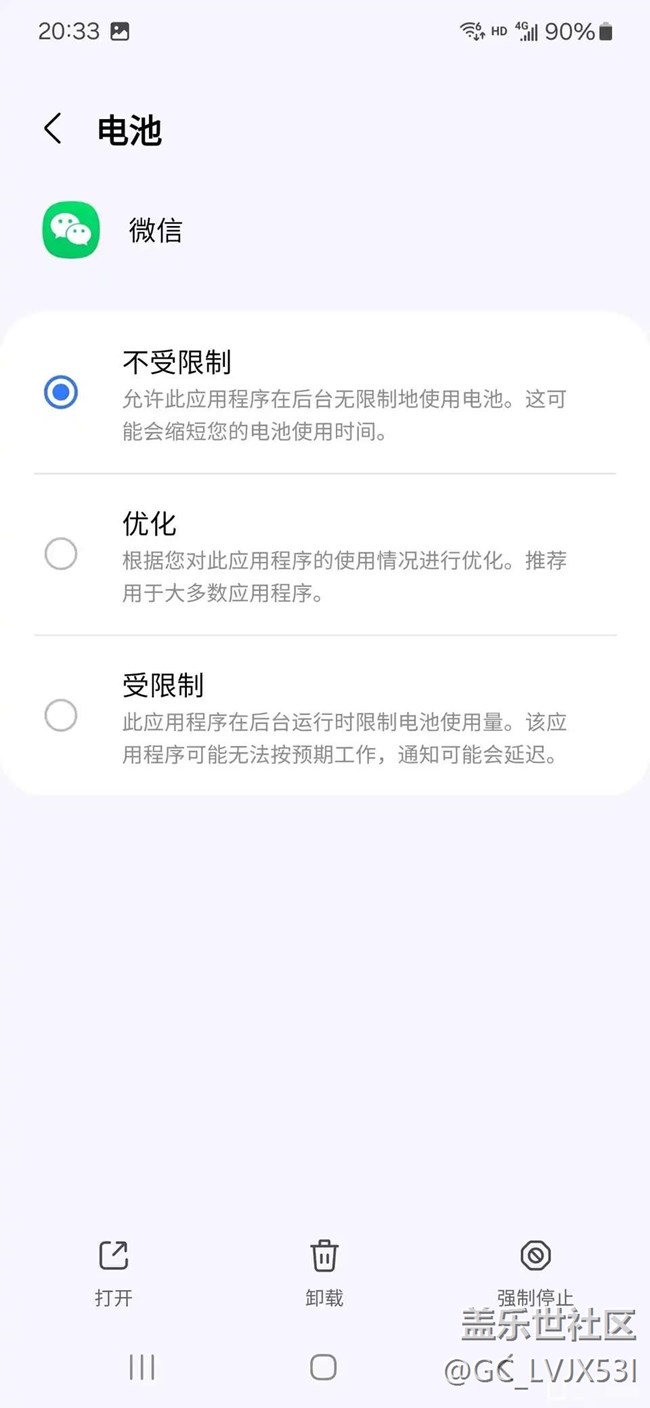This screenshot has height=1408, width=650.
Task: Choose the 优化 battery option
Action: pyautogui.click(x=61, y=553)
